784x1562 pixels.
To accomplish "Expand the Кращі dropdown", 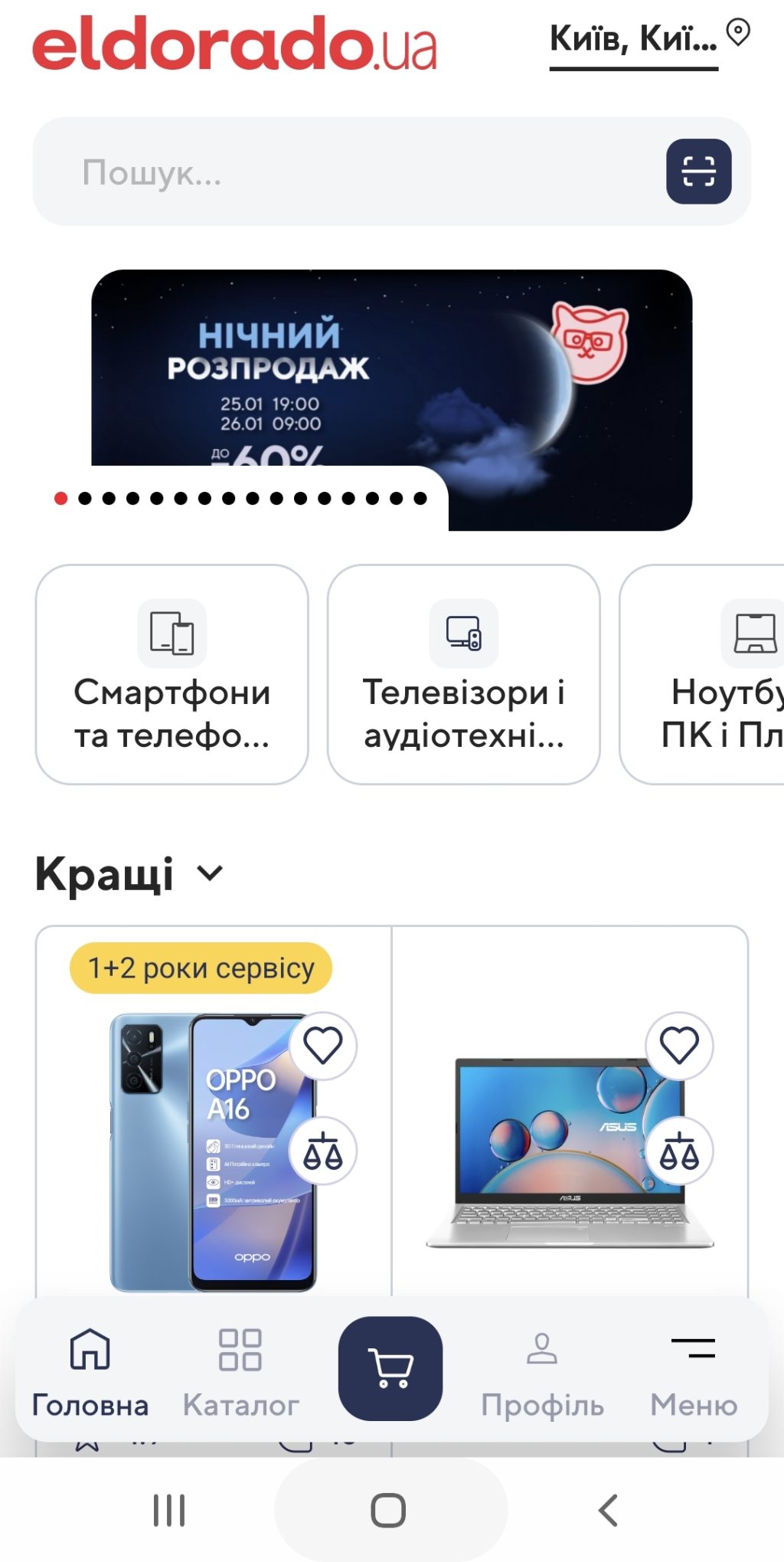I will (208, 873).
